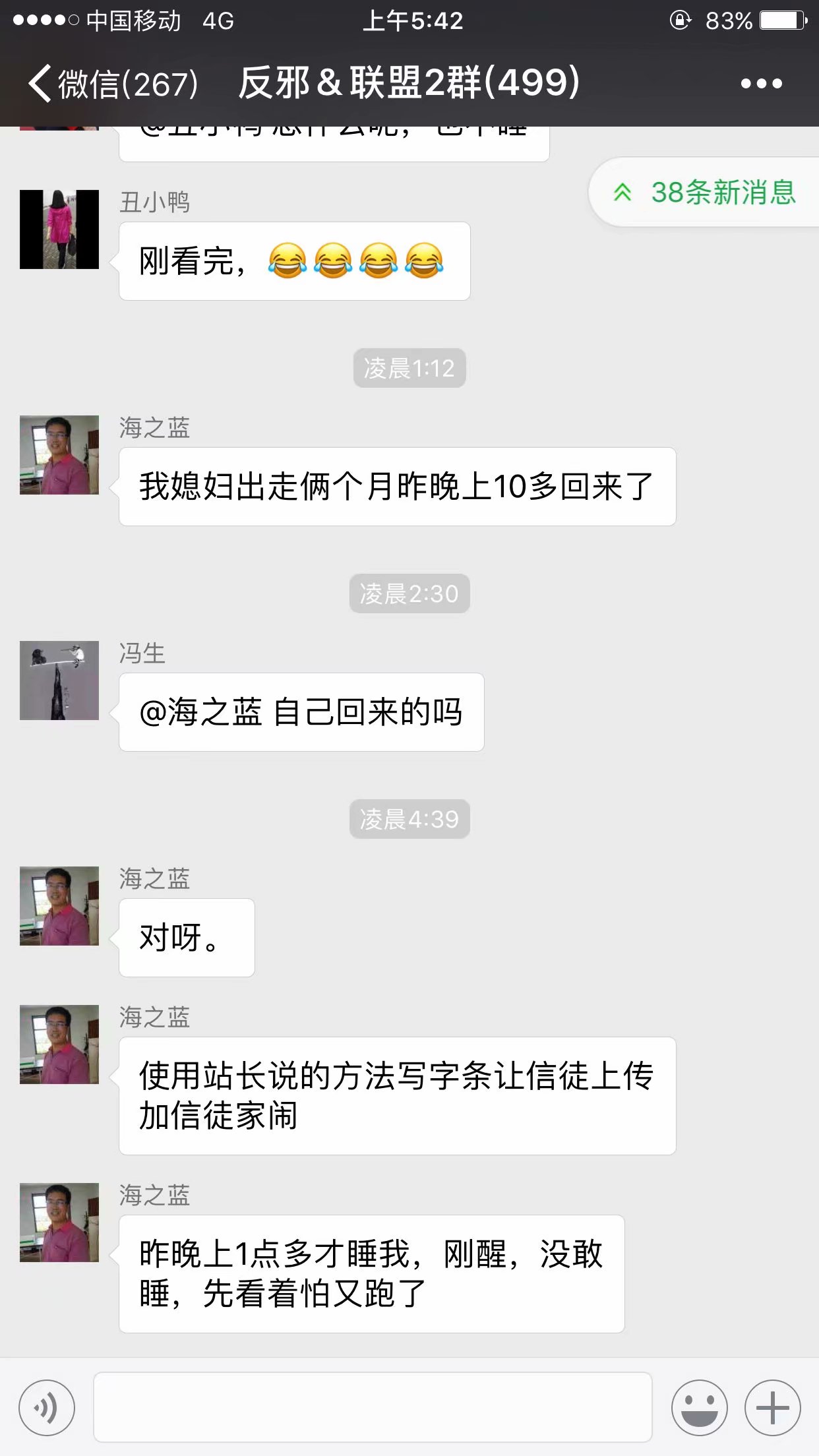
Task: Jump to the 38条新消息
Action: coord(706,193)
